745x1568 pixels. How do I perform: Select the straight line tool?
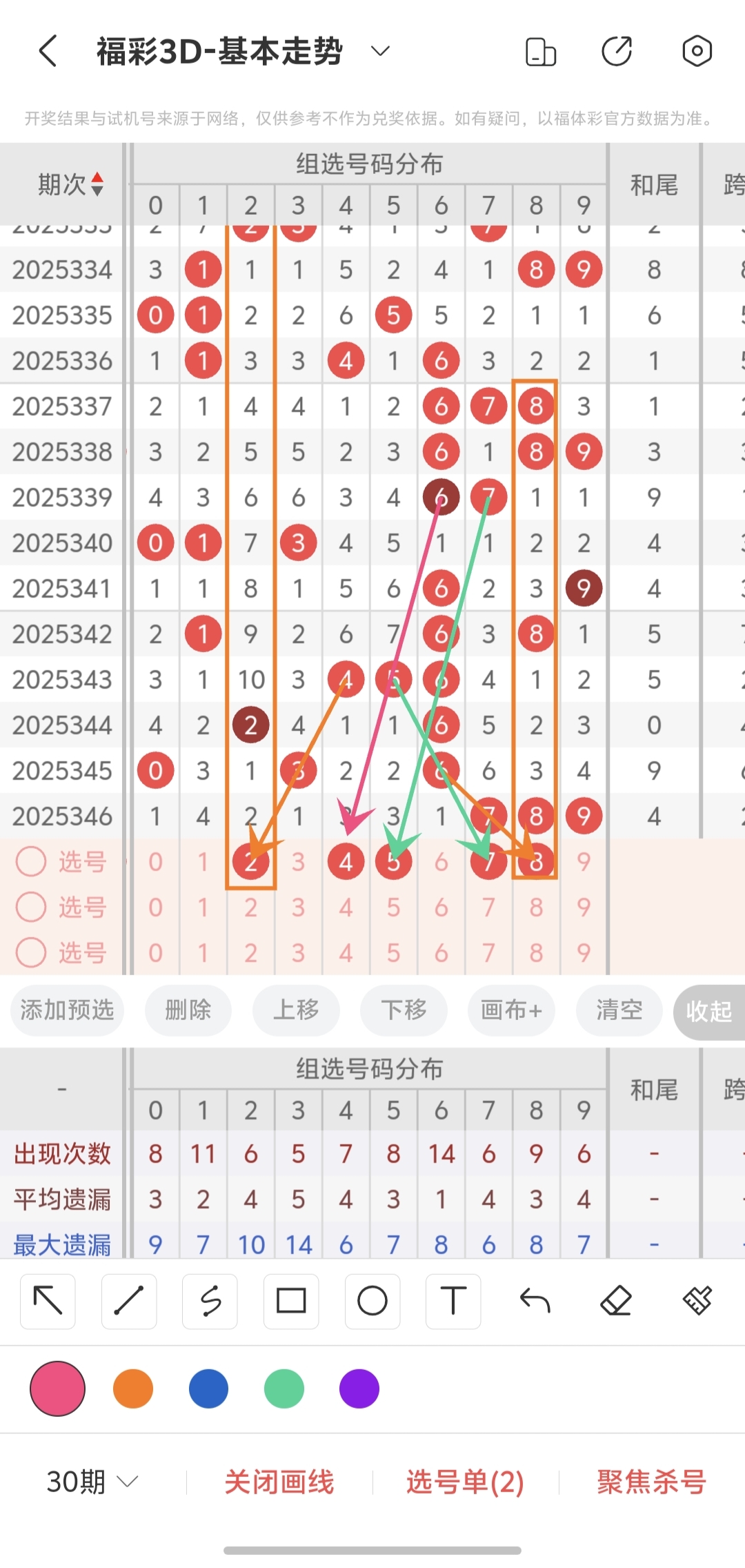(x=128, y=1302)
